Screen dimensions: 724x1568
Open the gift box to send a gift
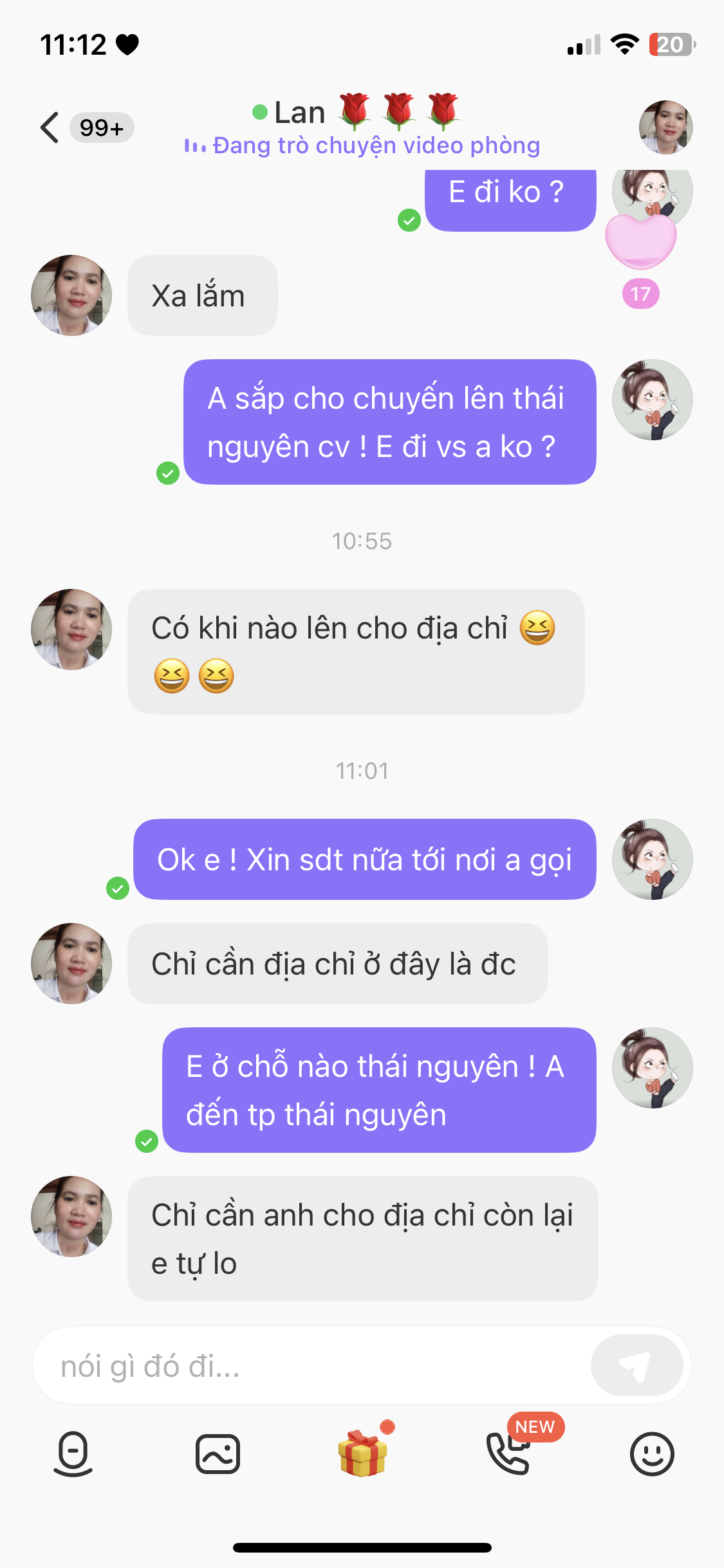click(362, 1452)
